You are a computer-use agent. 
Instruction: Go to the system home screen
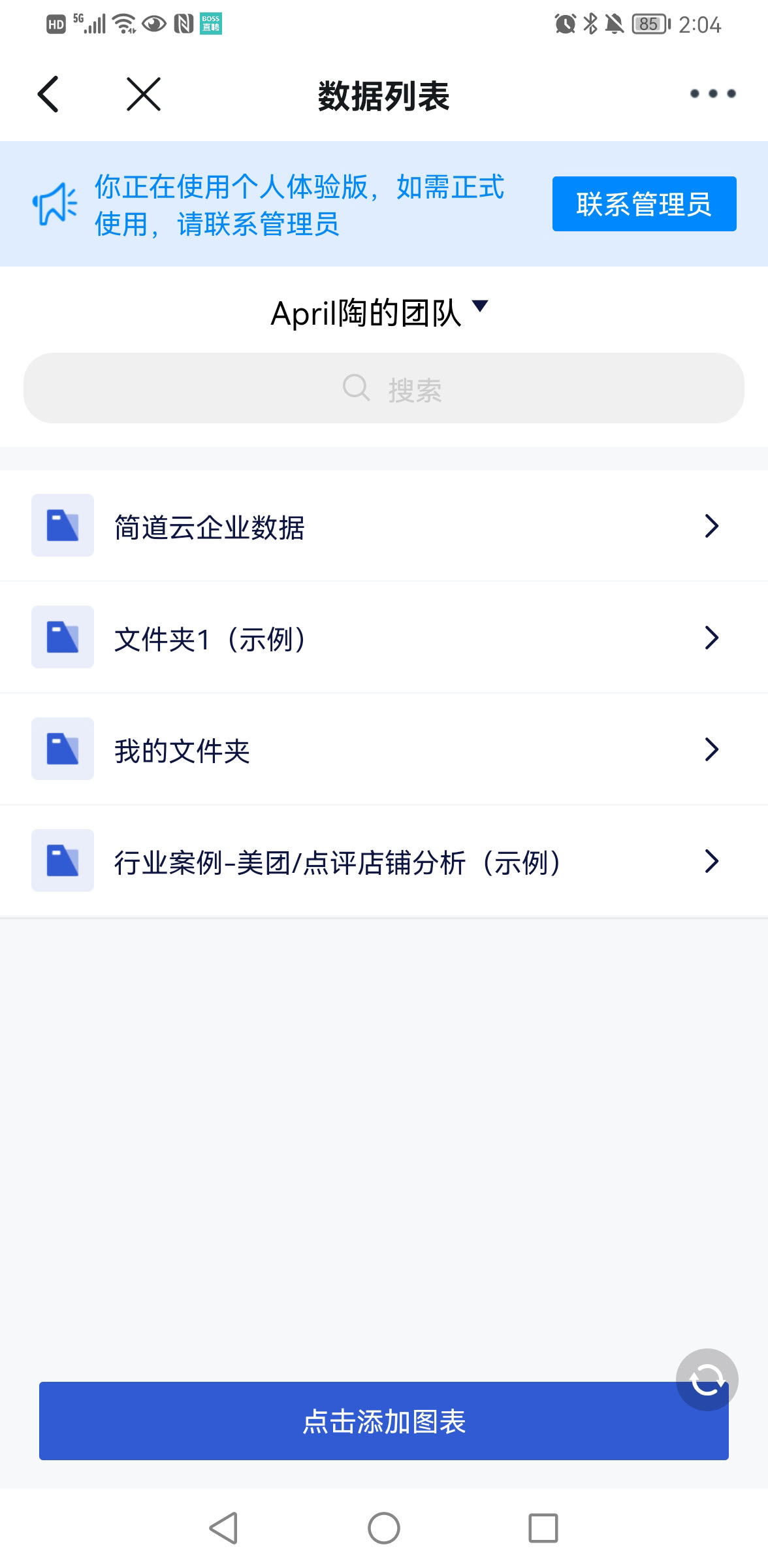(x=384, y=1528)
